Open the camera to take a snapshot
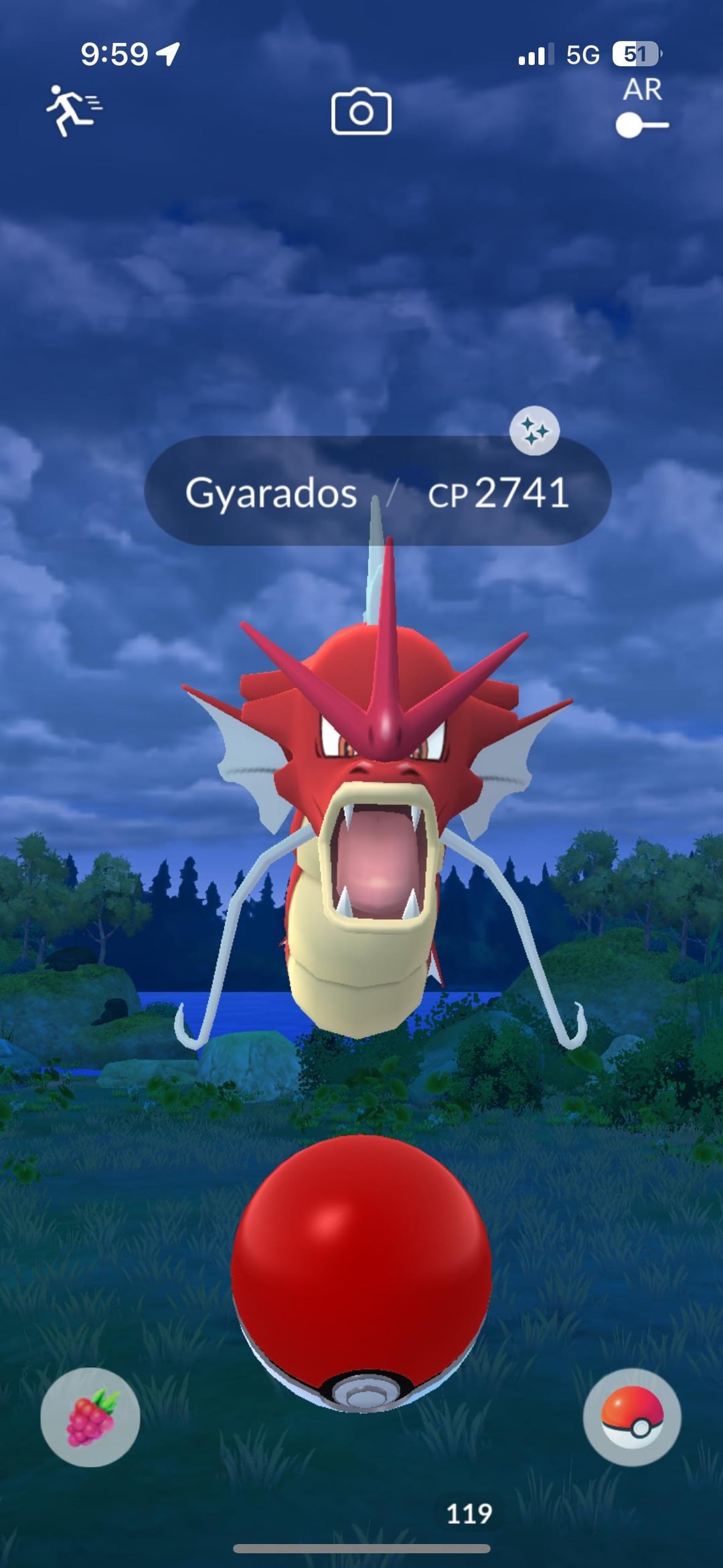Screen dimensions: 723x1568 [x=361, y=112]
